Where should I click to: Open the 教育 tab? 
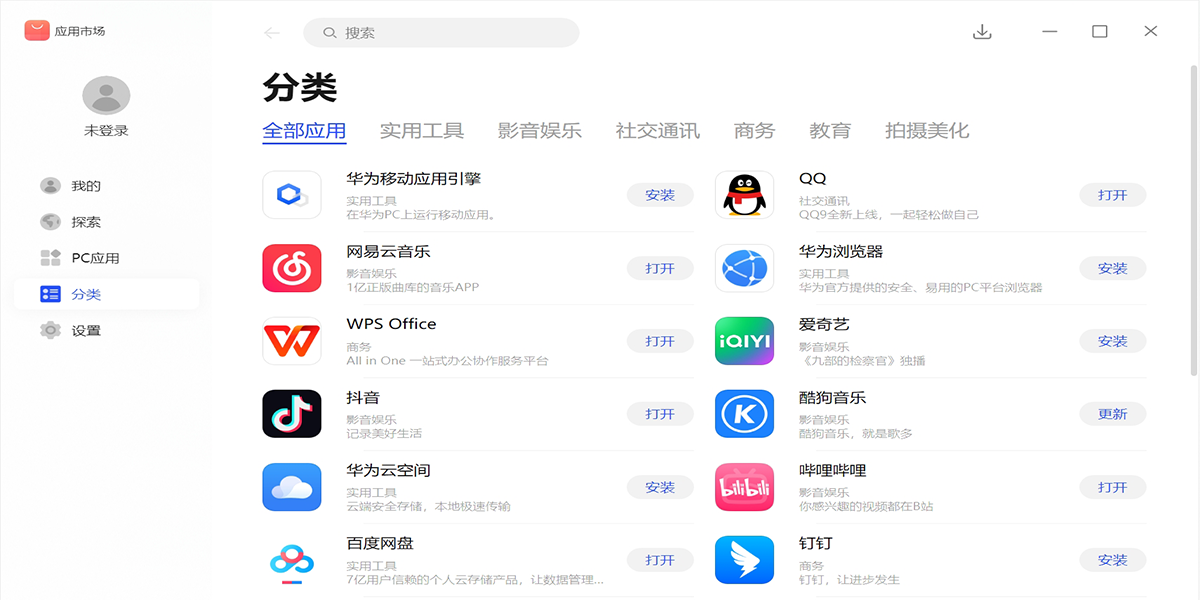click(830, 131)
